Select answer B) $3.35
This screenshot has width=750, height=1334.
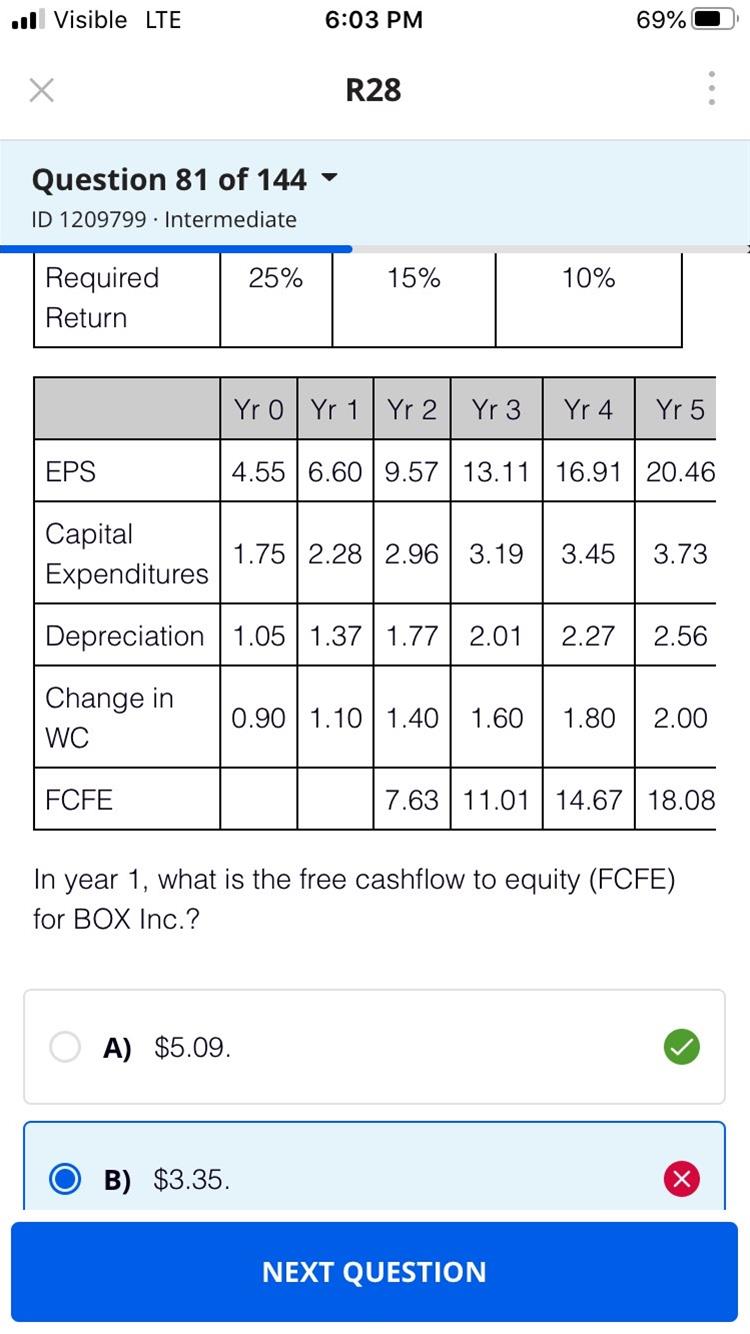pos(374,1168)
